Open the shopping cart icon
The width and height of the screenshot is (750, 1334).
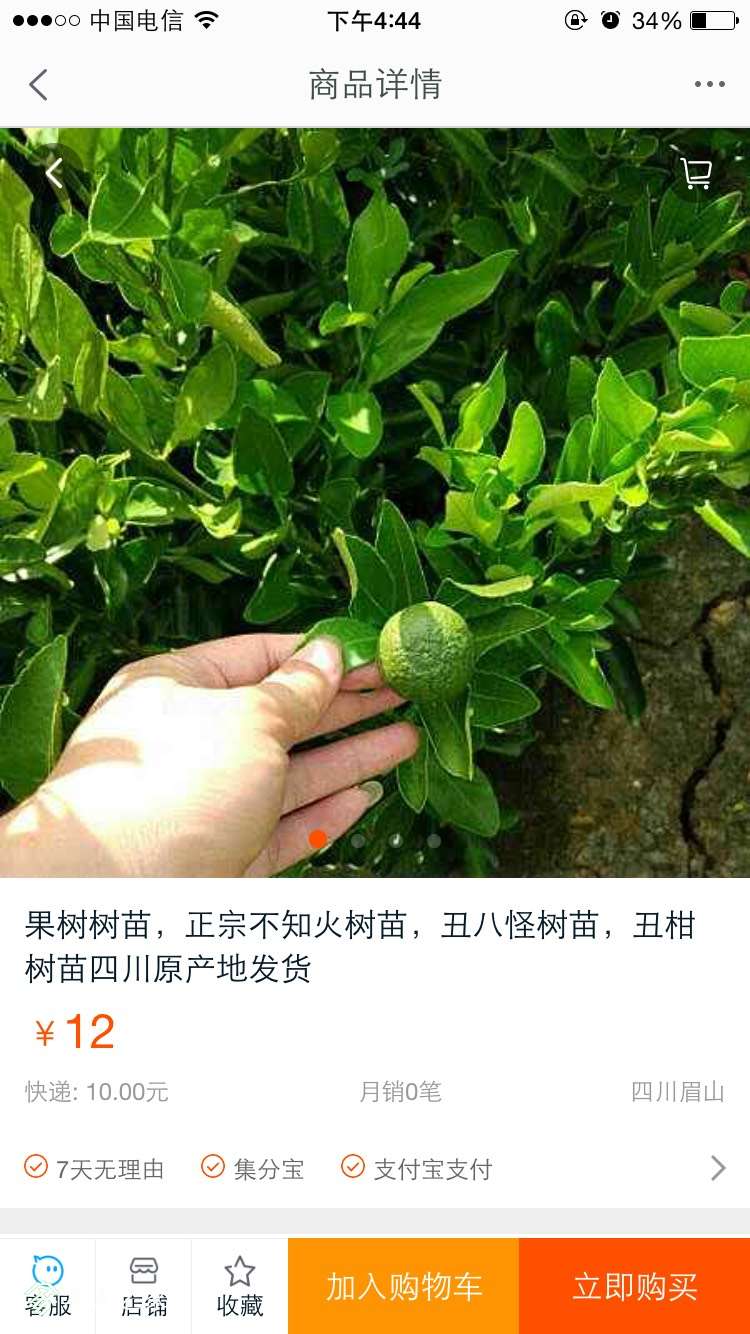pyautogui.click(x=696, y=174)
